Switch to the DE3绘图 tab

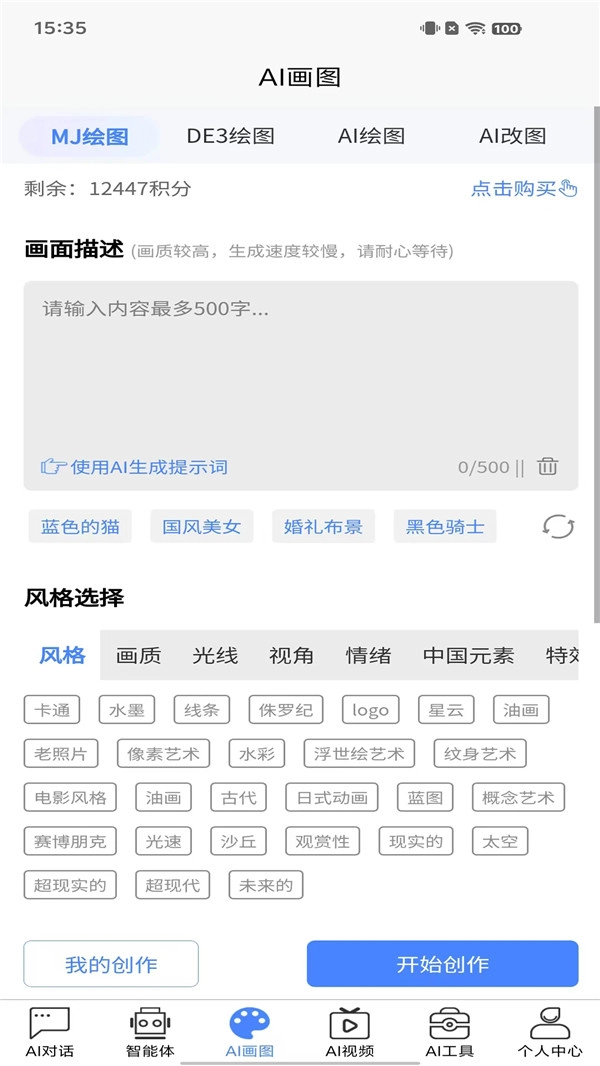click(x=230, y=136)
